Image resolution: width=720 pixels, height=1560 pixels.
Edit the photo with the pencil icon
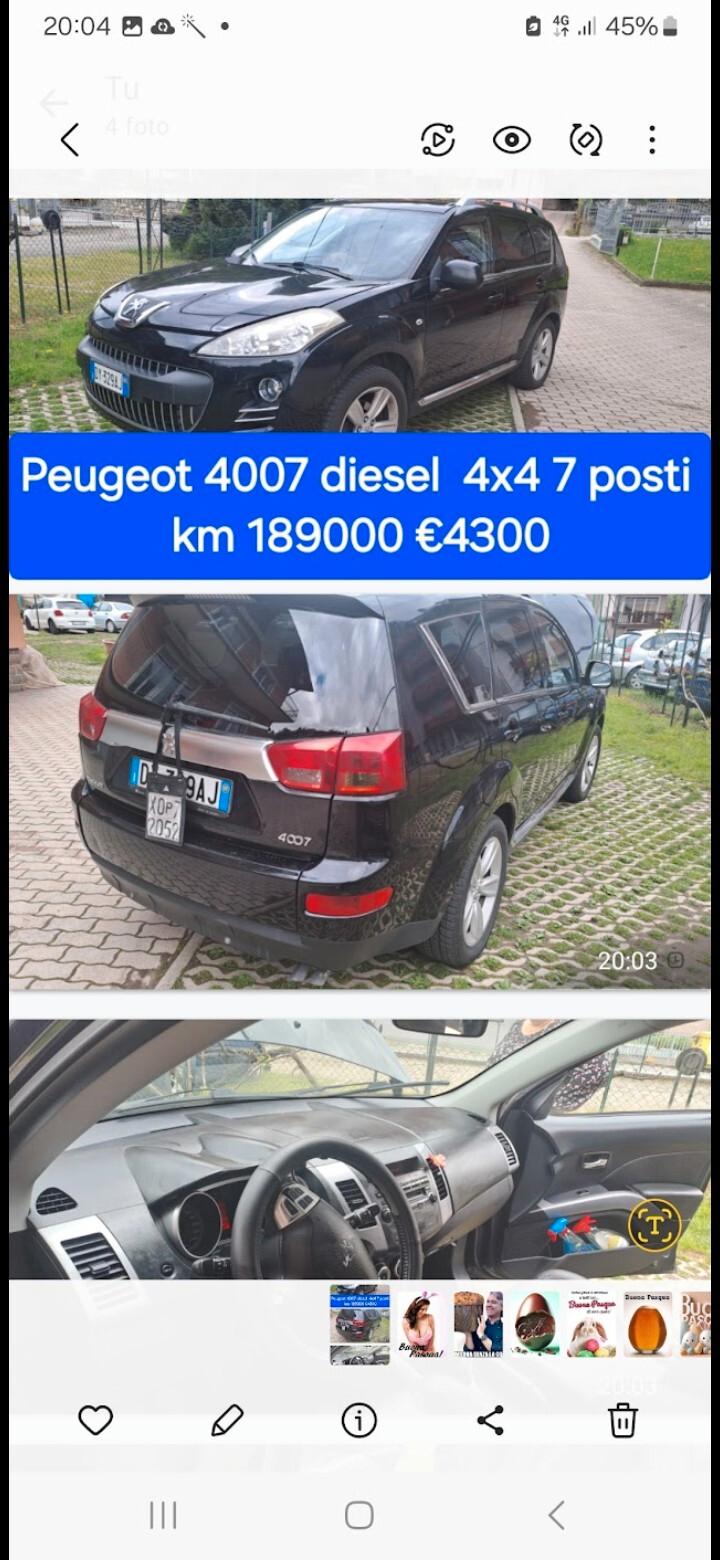tap(228, 1419)
